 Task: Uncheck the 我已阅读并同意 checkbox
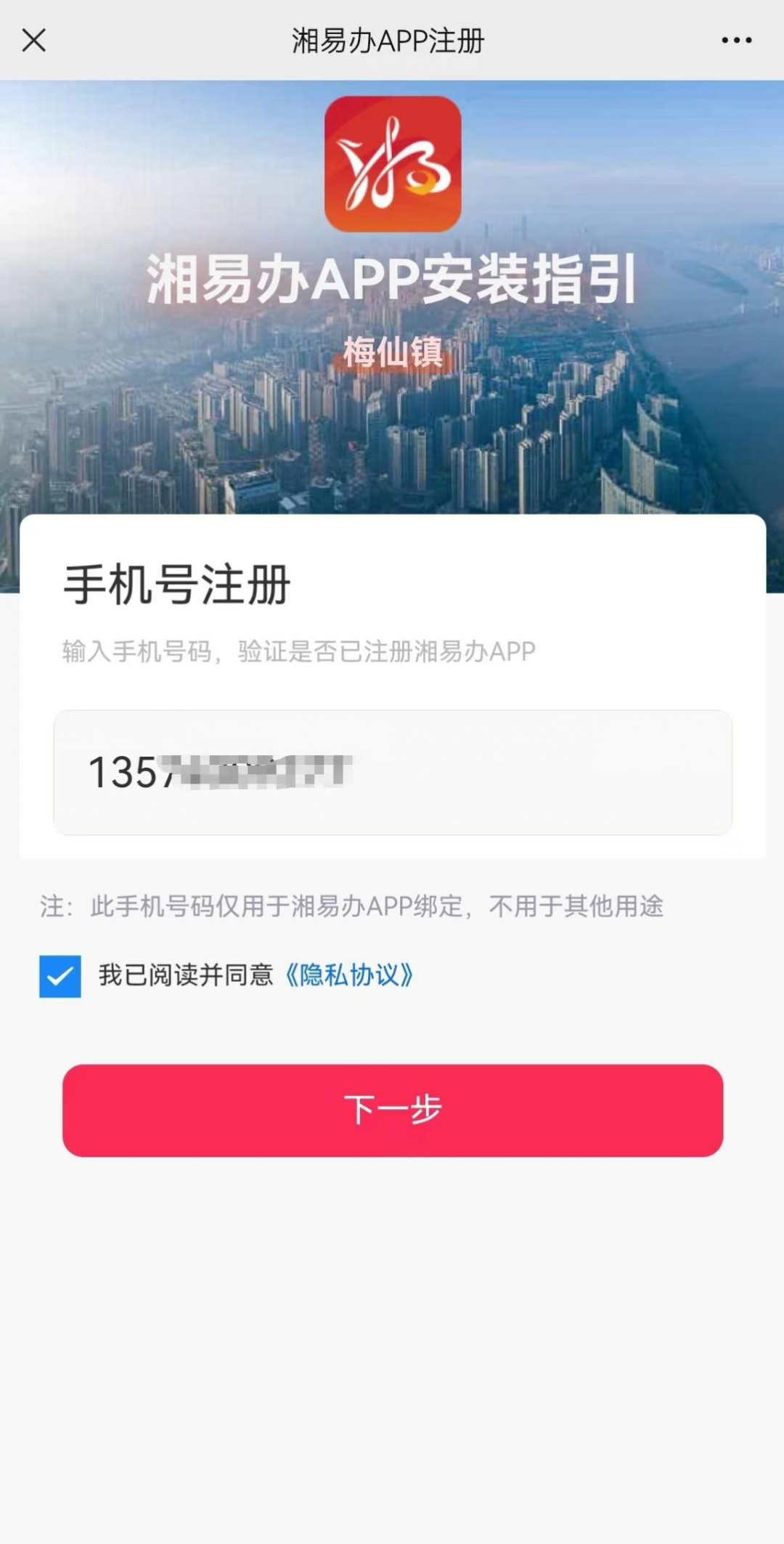point(60,976)
